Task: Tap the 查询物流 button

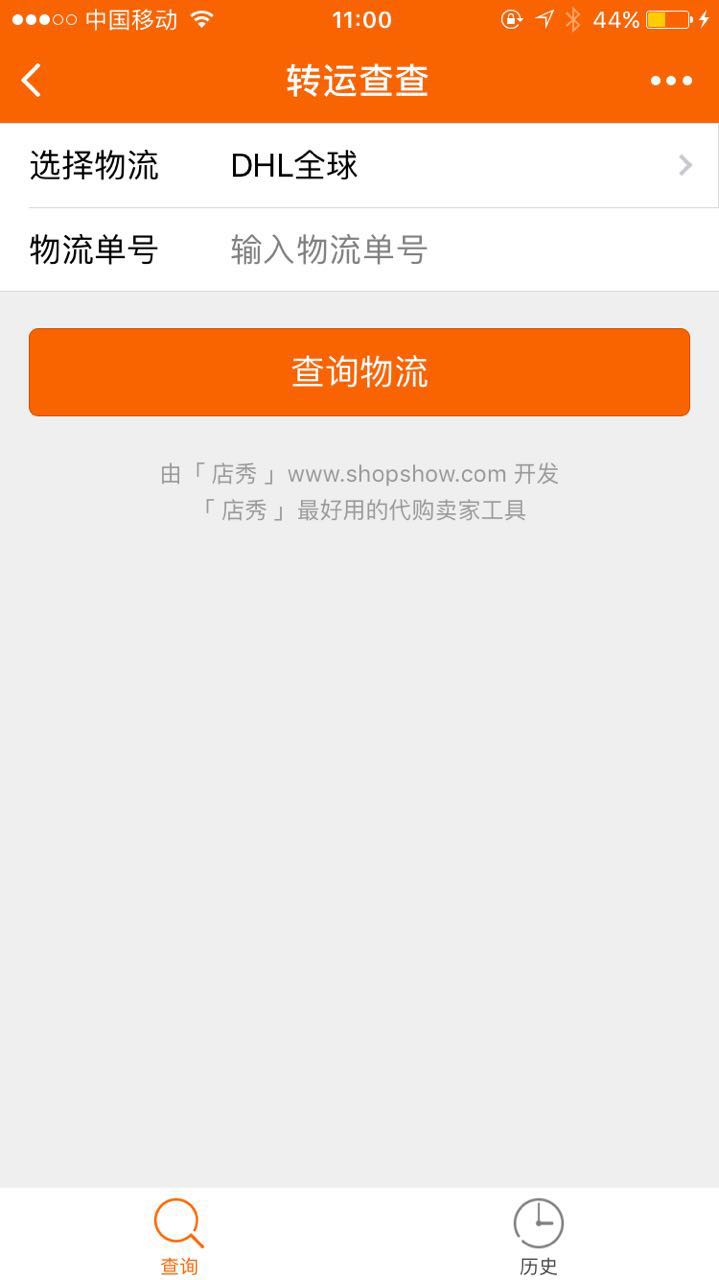Action: [359, 372]
